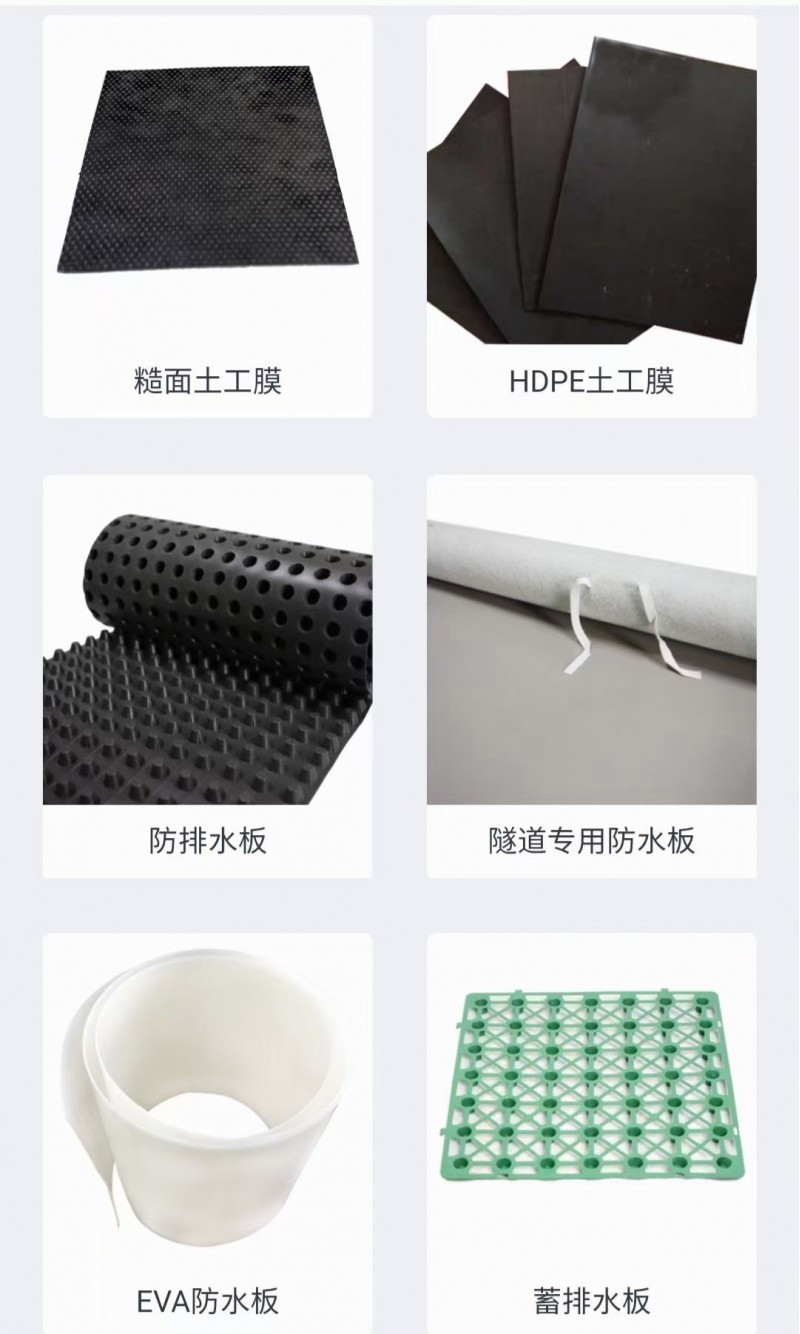Open the EVA防水板 product card
800x1334 pixels.
coord(207,1135)
